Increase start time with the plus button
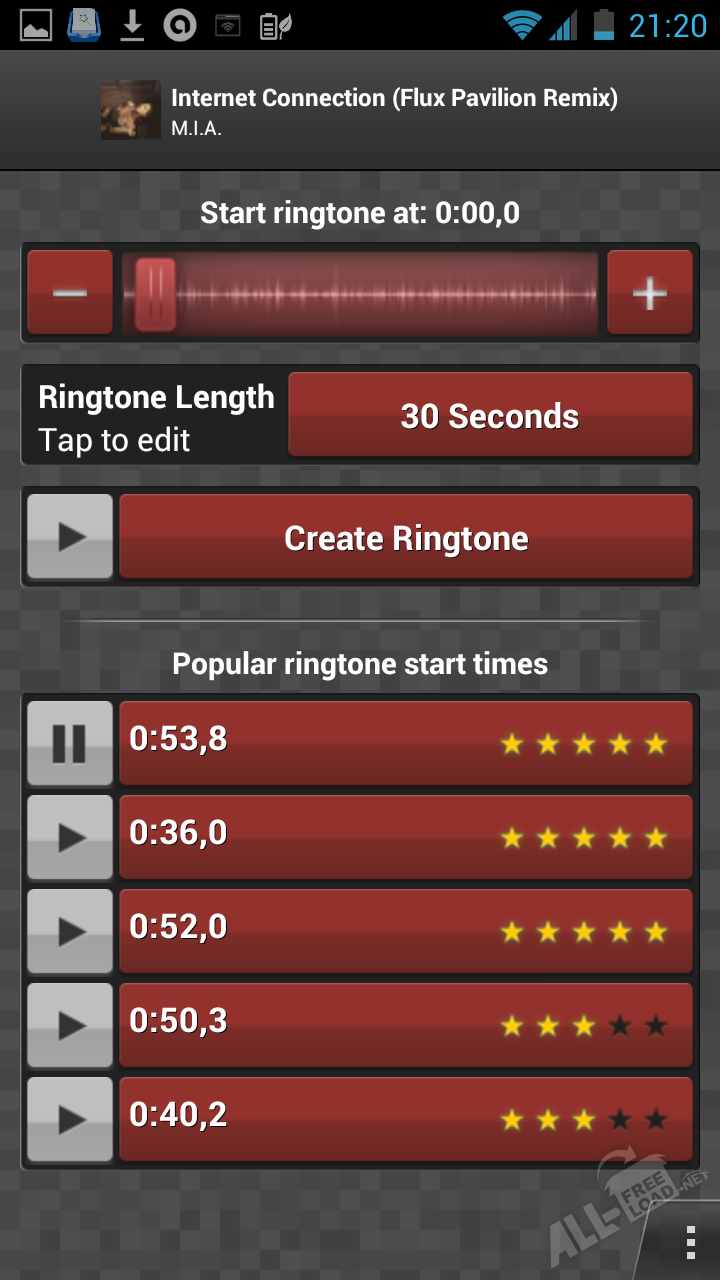 [x=650, y=292]
